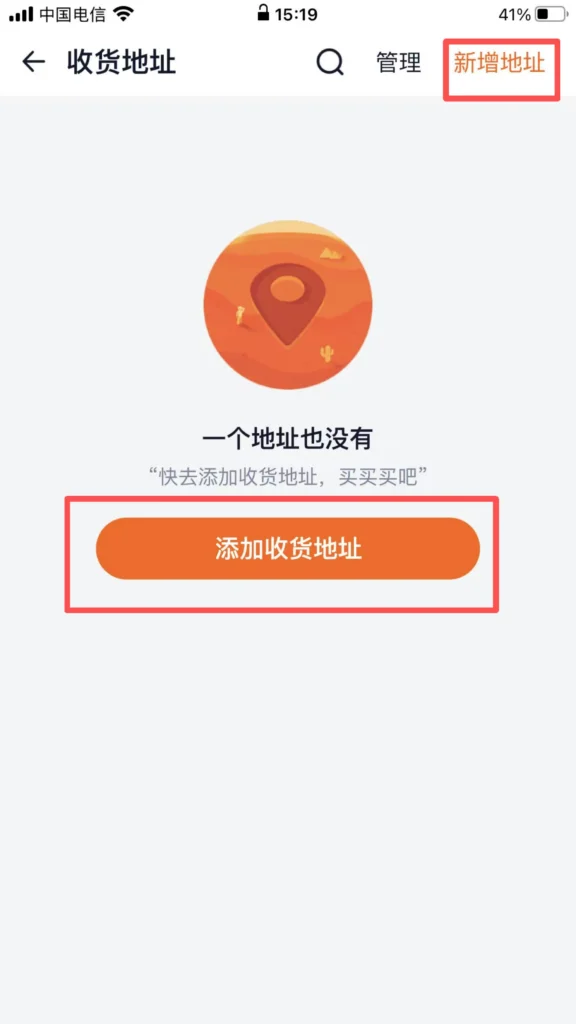Open the search magnifier icon

click(330, 63)
